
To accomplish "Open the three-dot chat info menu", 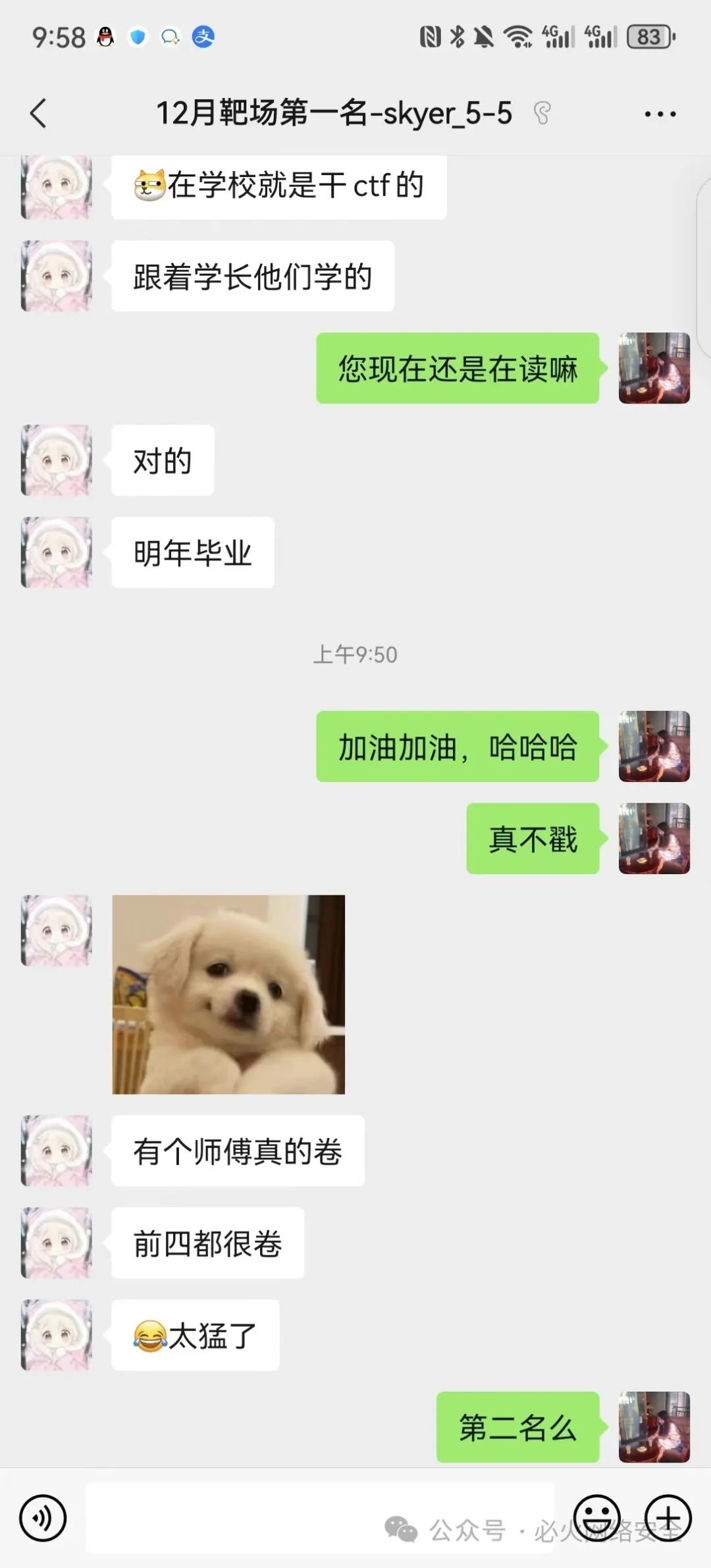I will 660,114.
